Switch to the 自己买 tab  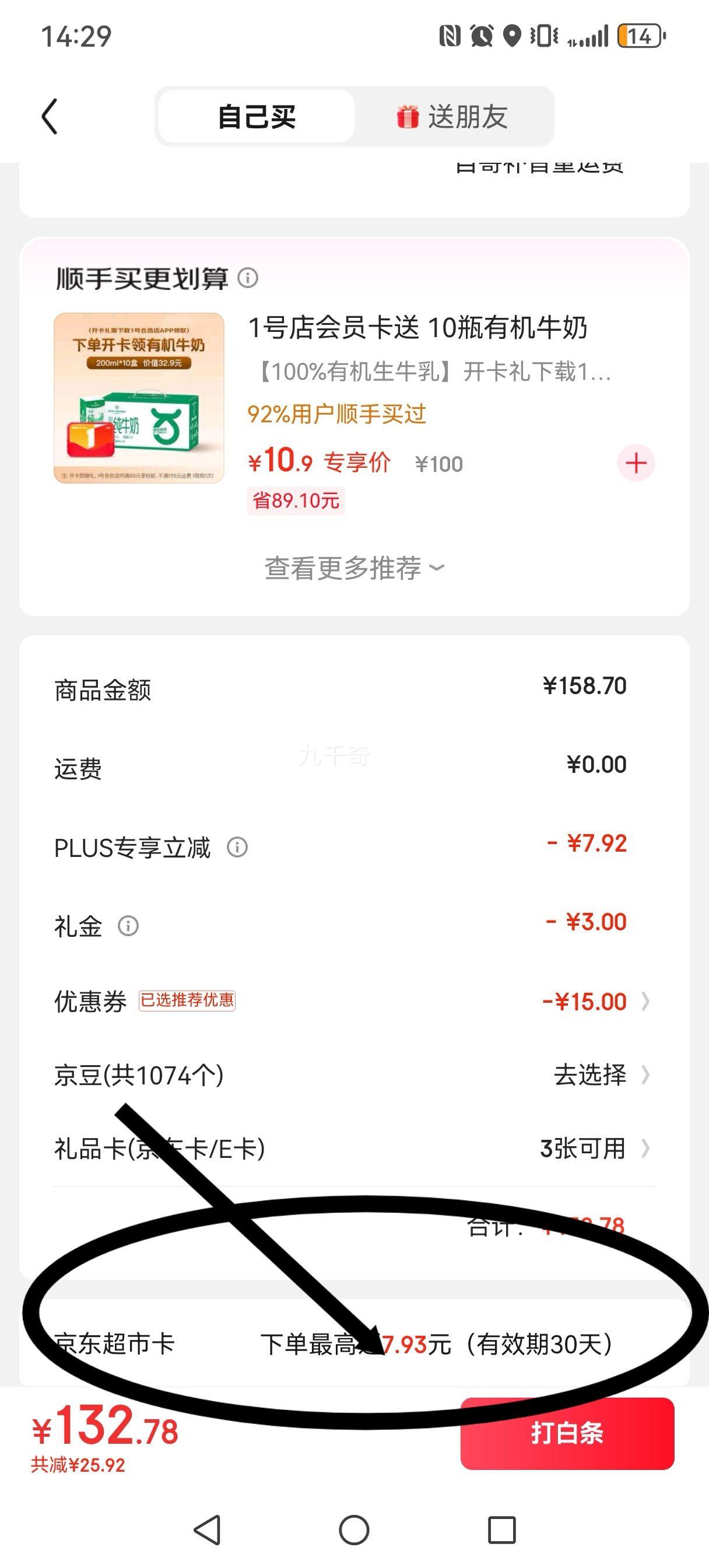click(x=256, y=116)
